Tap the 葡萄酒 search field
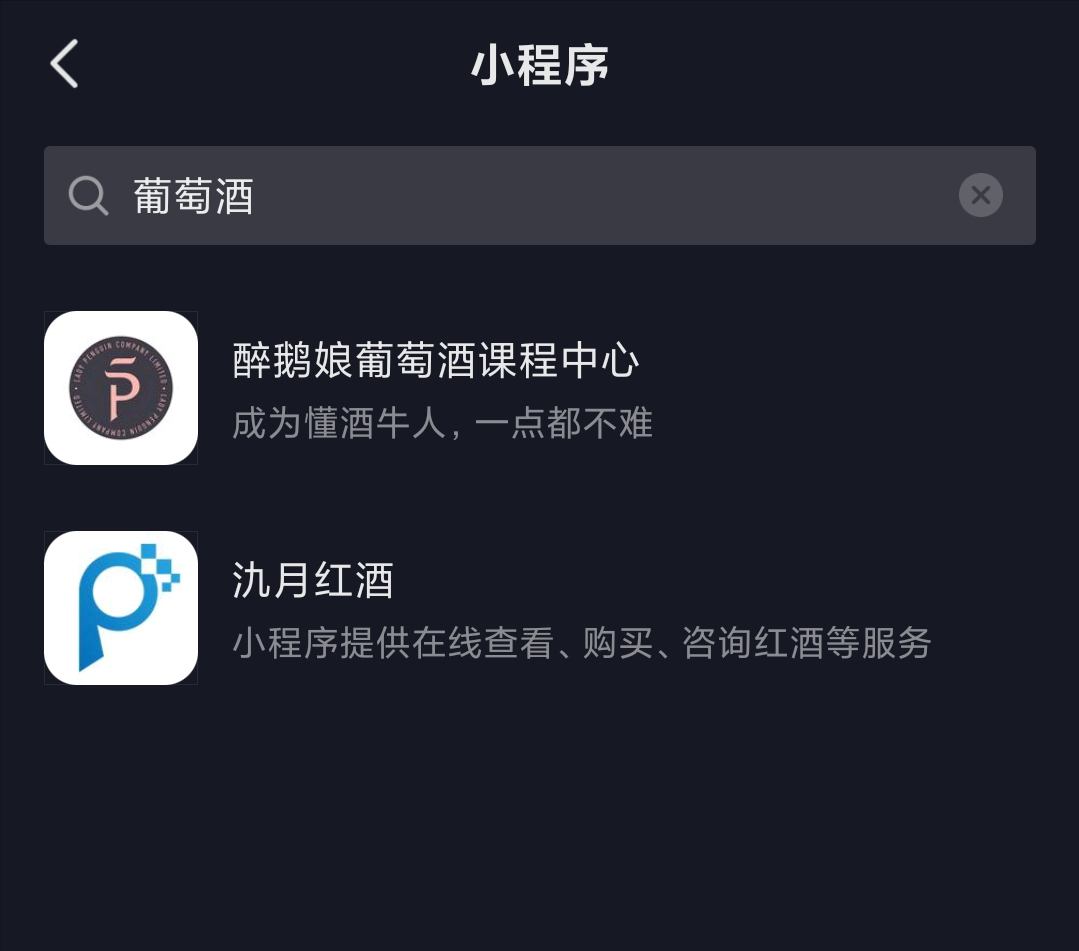The image size is (1079, 951). tap(520, 196)
